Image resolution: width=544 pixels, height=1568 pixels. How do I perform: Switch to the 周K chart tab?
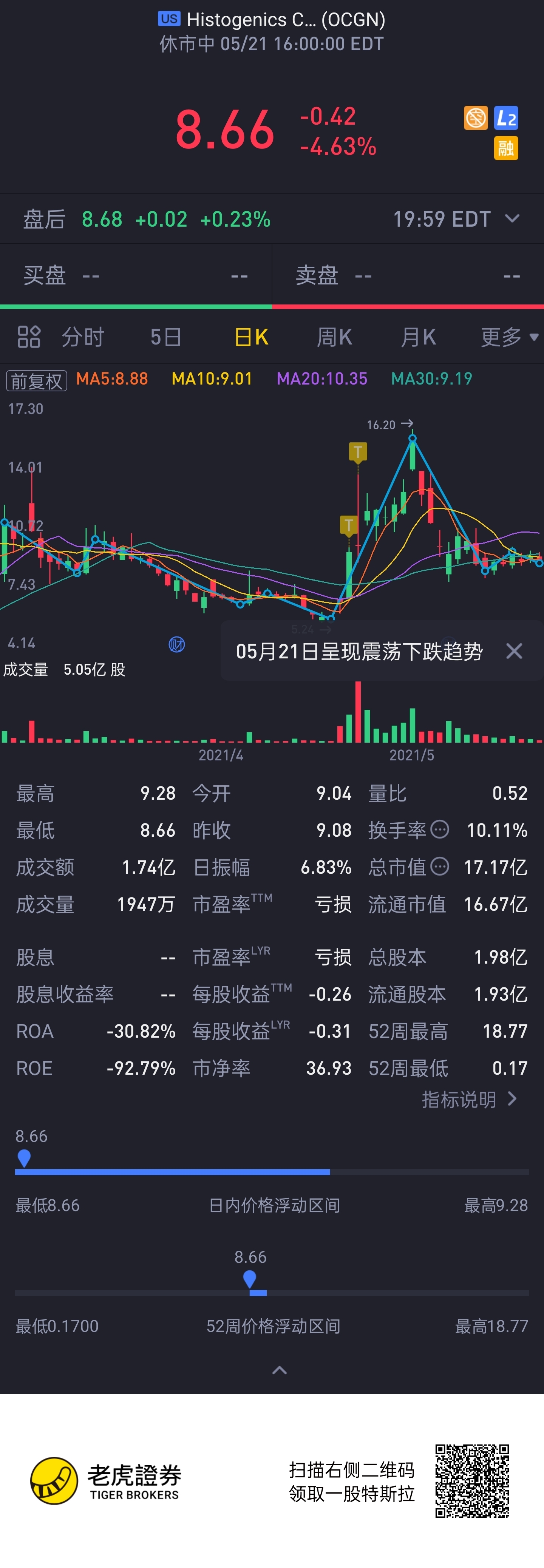click(334, 337)
